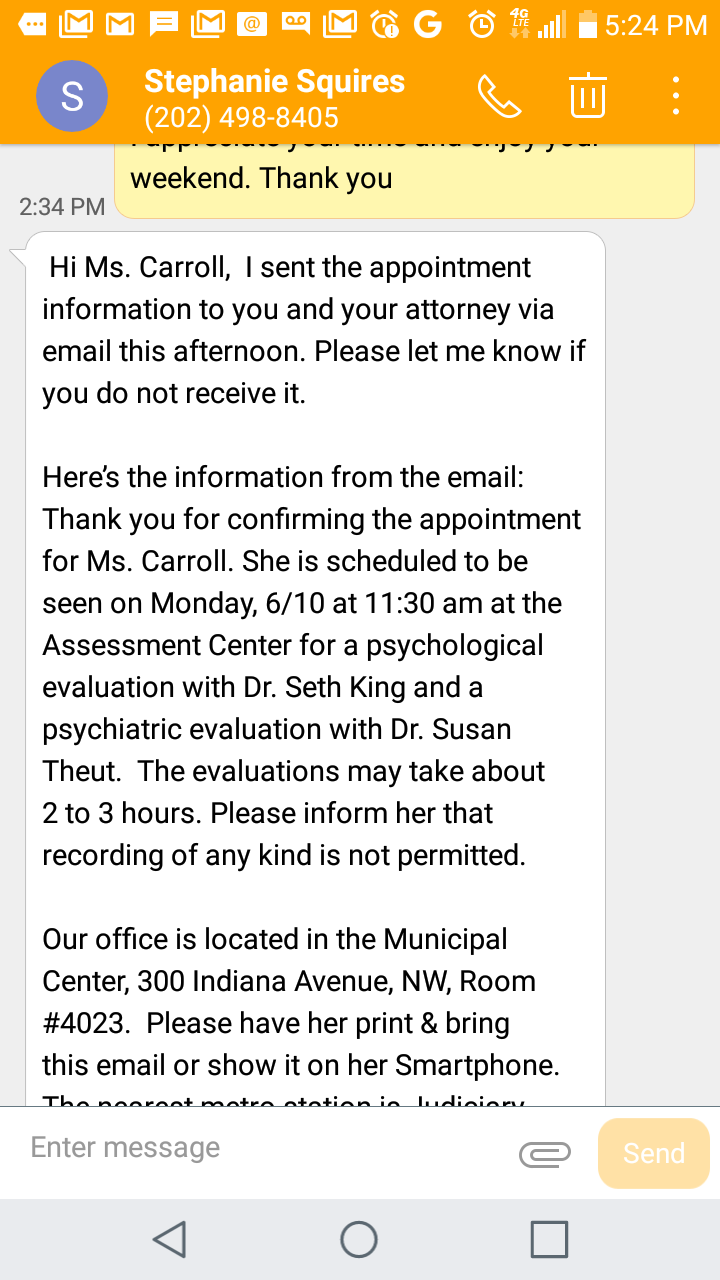This screenshot has height=1280, width=720.
Task: Return to the home screen
Action: pyautogui.click(x=359, y=1239)
